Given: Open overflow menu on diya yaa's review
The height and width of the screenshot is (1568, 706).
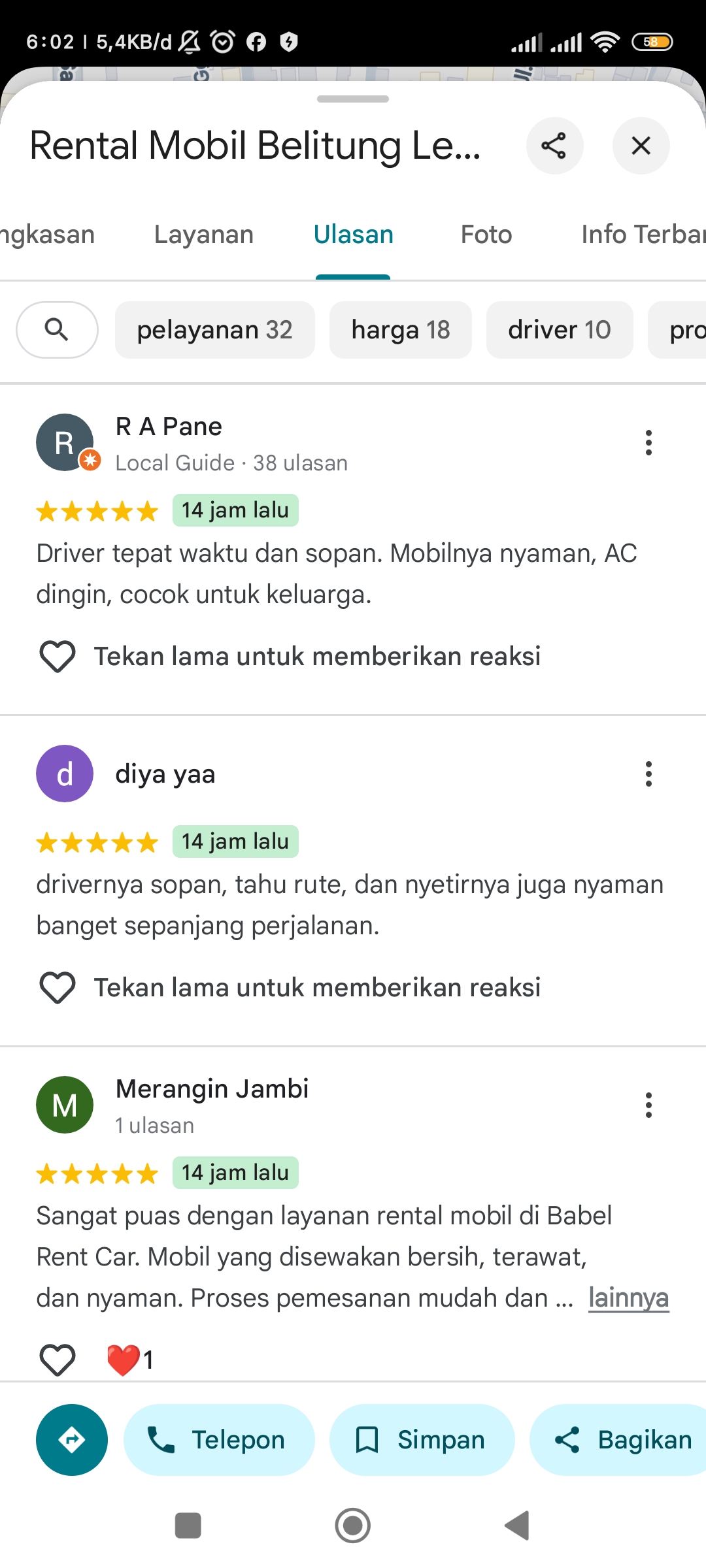Looking at the screenshot, I should [x=648, y=774].
